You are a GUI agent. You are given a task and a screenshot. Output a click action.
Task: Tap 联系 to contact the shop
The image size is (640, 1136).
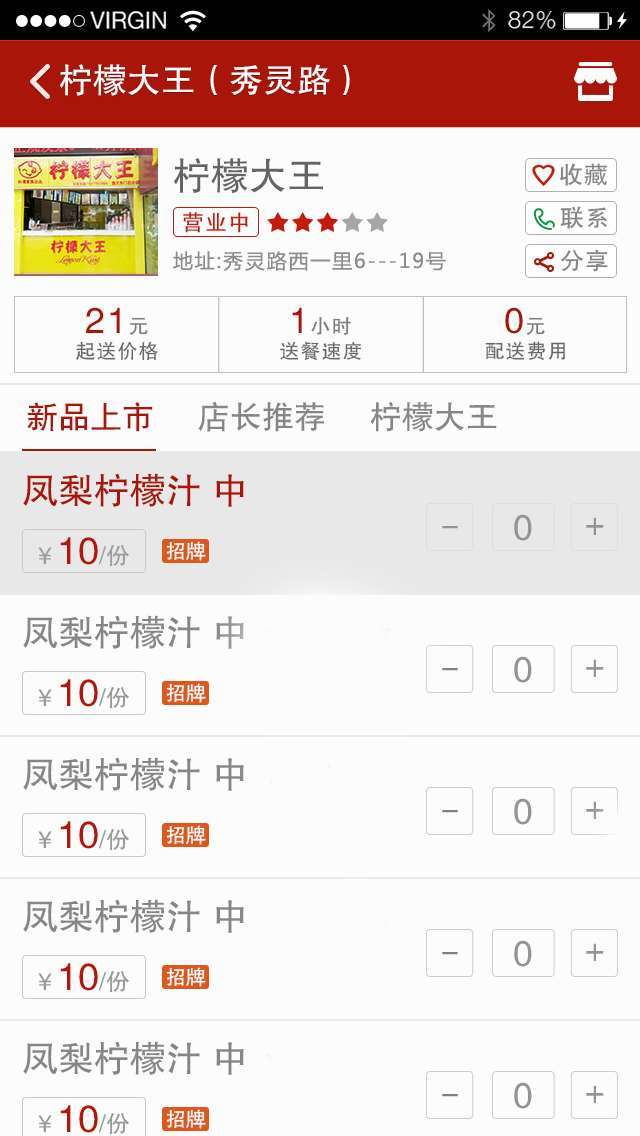point(570,218)
